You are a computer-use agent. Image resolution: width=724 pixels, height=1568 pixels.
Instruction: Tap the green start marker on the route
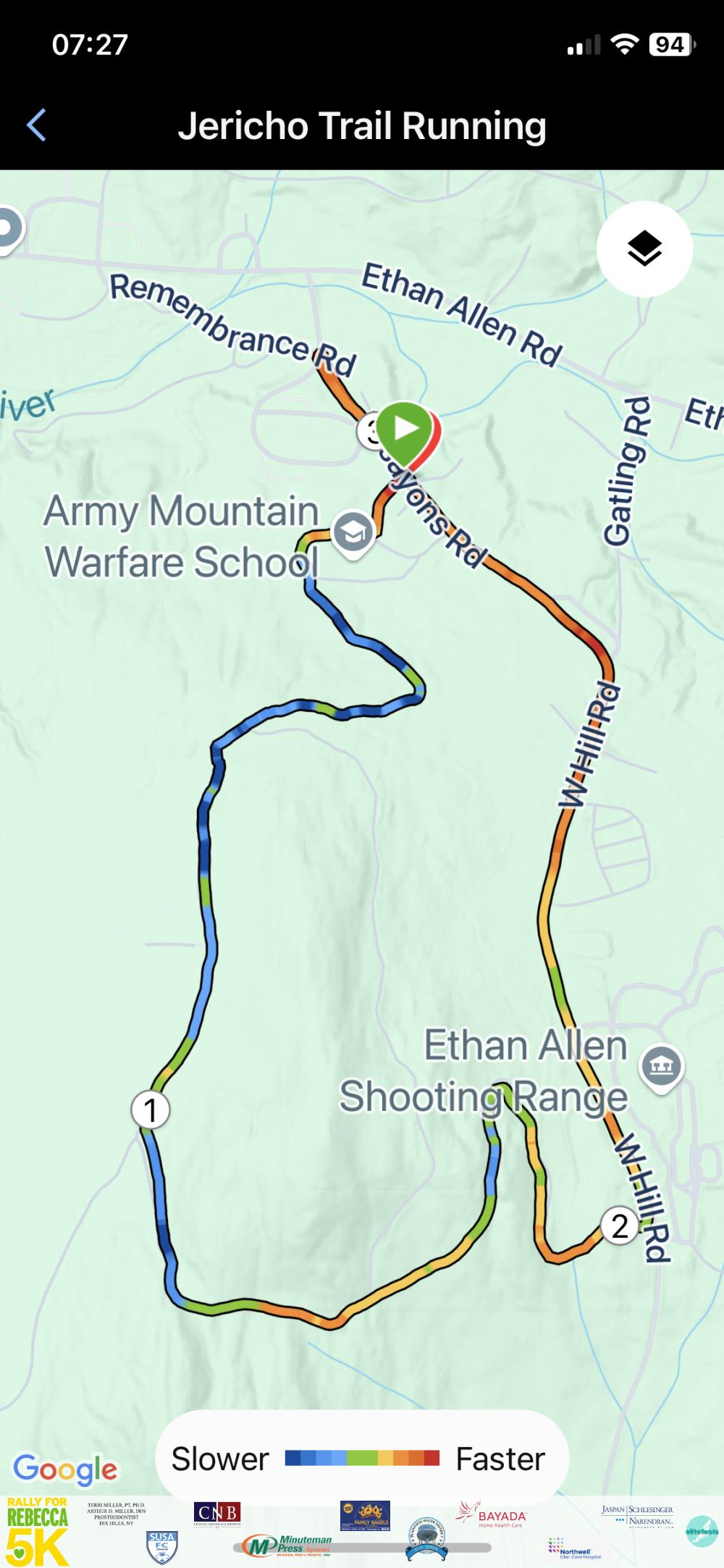405,429
